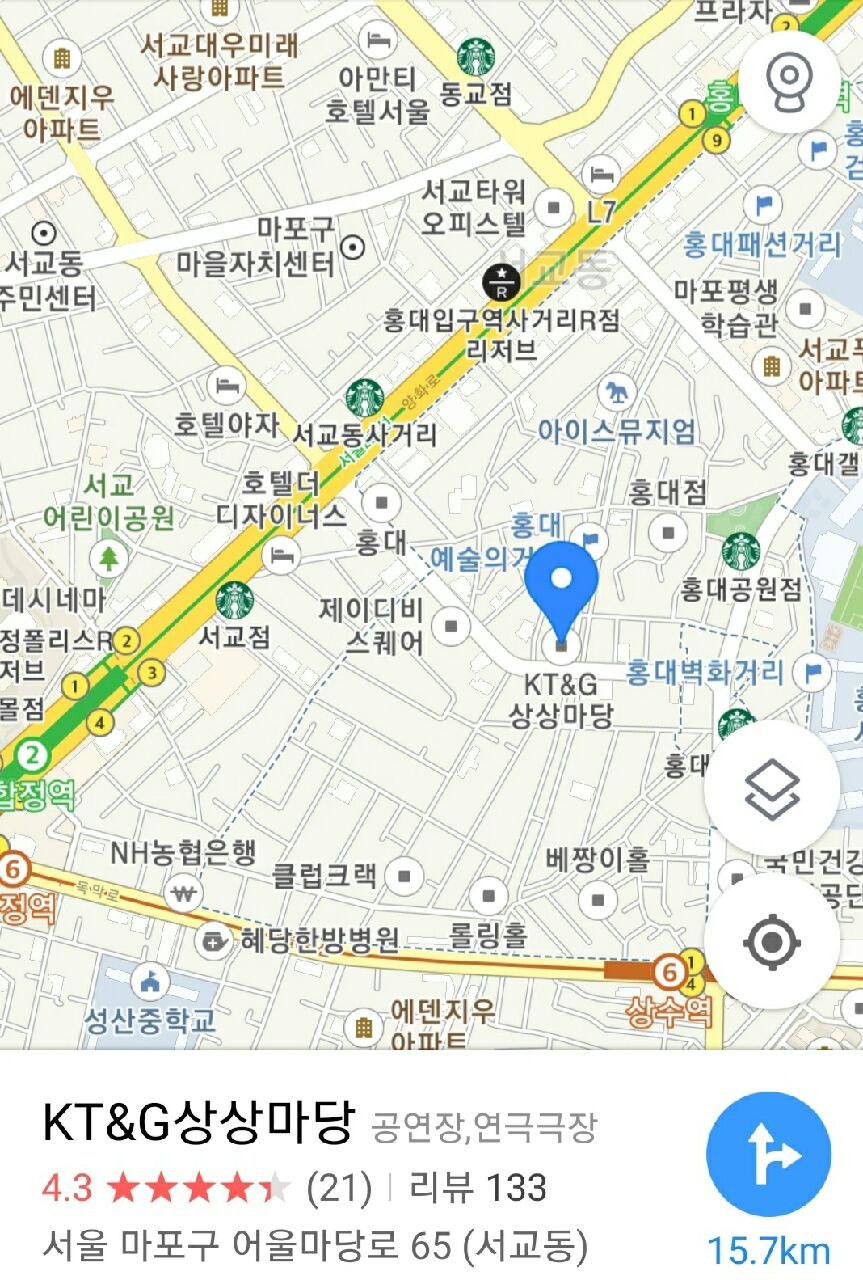Viewport: 863px width, 1280px height.
Task: Select the 홍대벽화거리 flag marker
Action: [x=816, y=671]
